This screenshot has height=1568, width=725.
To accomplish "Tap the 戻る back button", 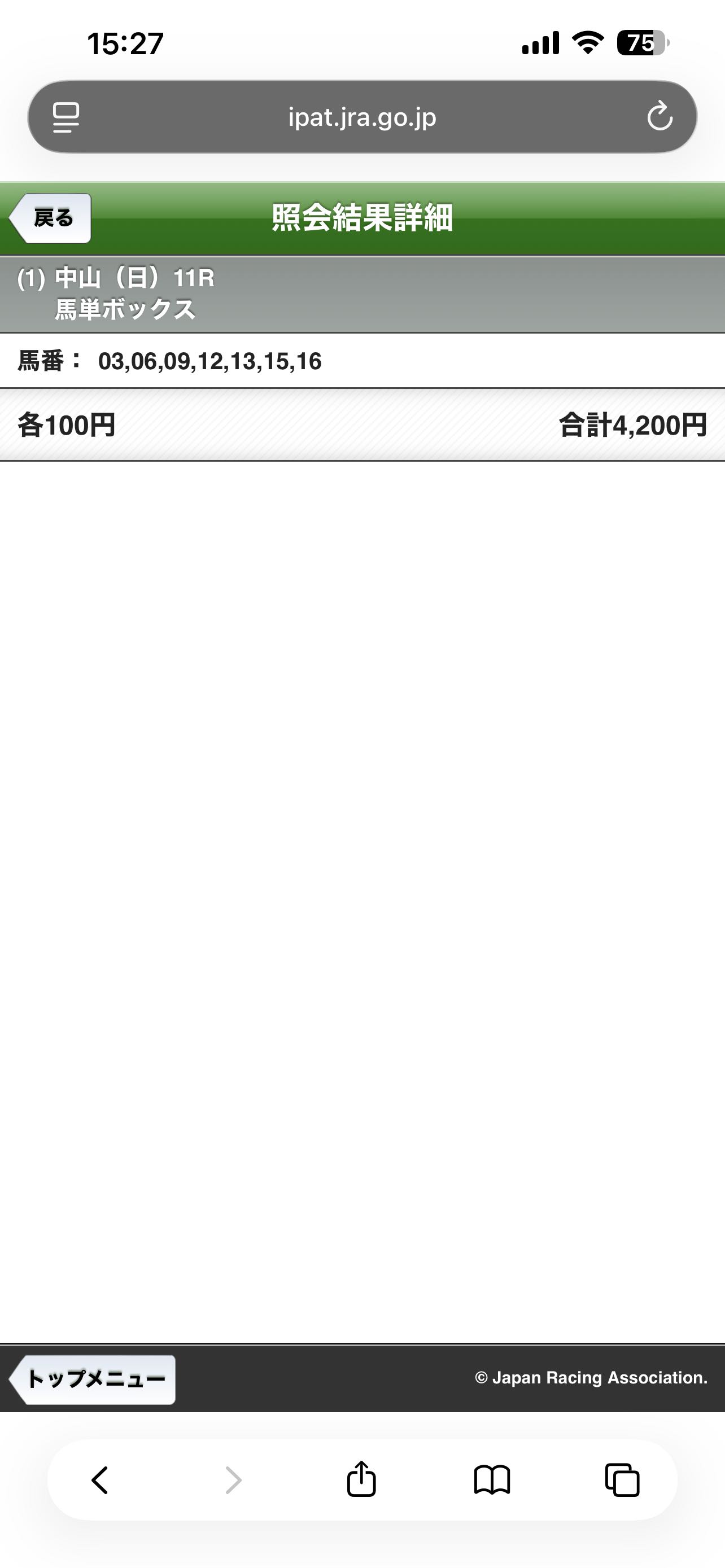I will point(50,218).
